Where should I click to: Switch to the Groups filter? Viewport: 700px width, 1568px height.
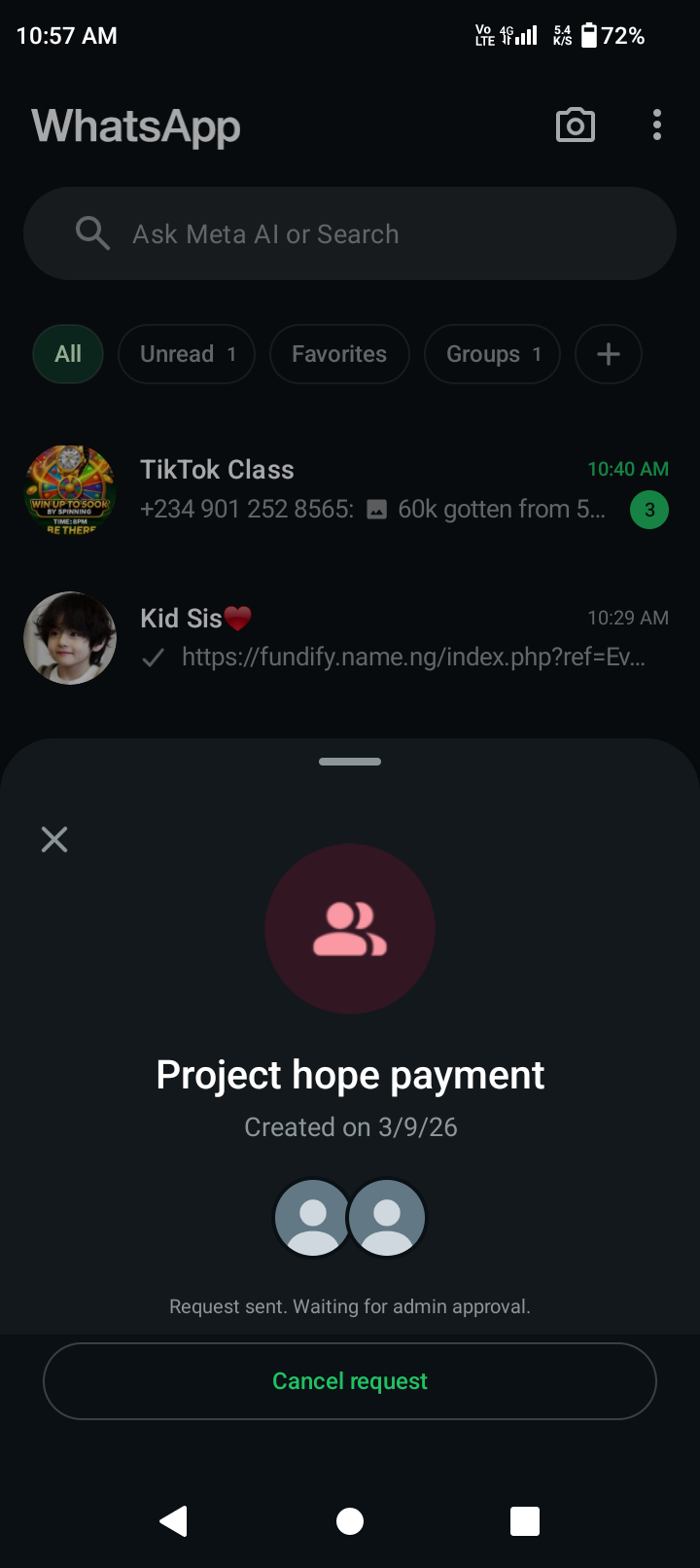[493, 354]
